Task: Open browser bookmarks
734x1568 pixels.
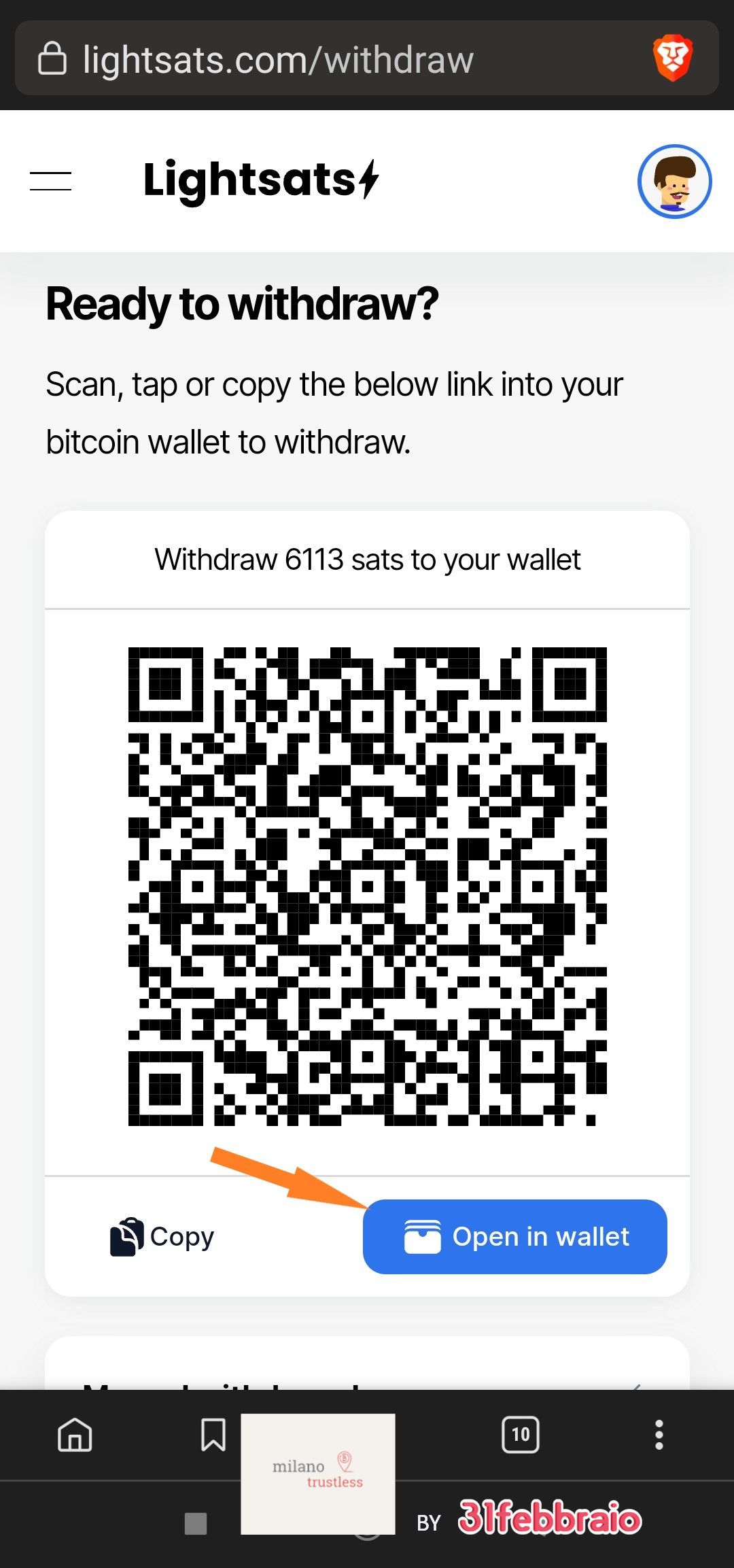Action: pos(213,1435)
